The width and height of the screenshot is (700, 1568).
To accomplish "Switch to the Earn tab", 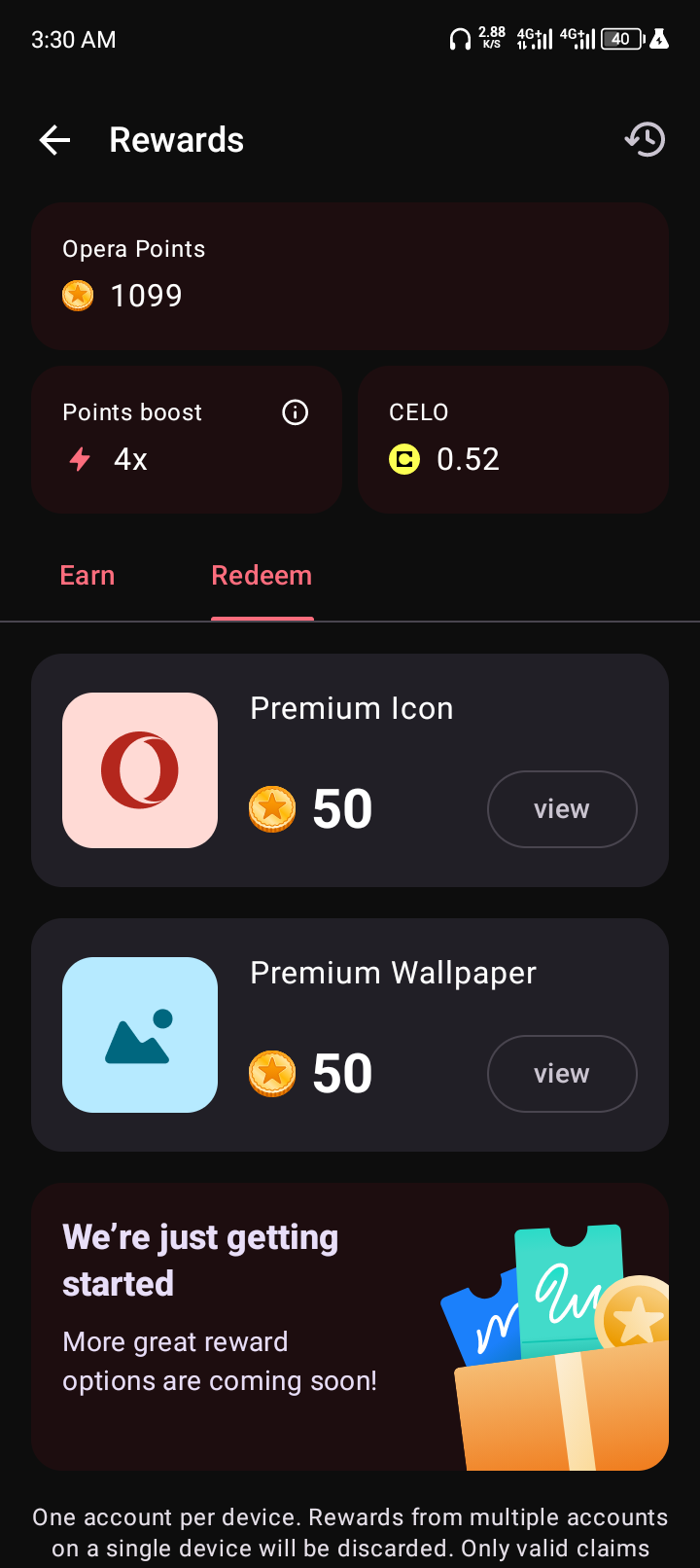I will click(87, 576).
